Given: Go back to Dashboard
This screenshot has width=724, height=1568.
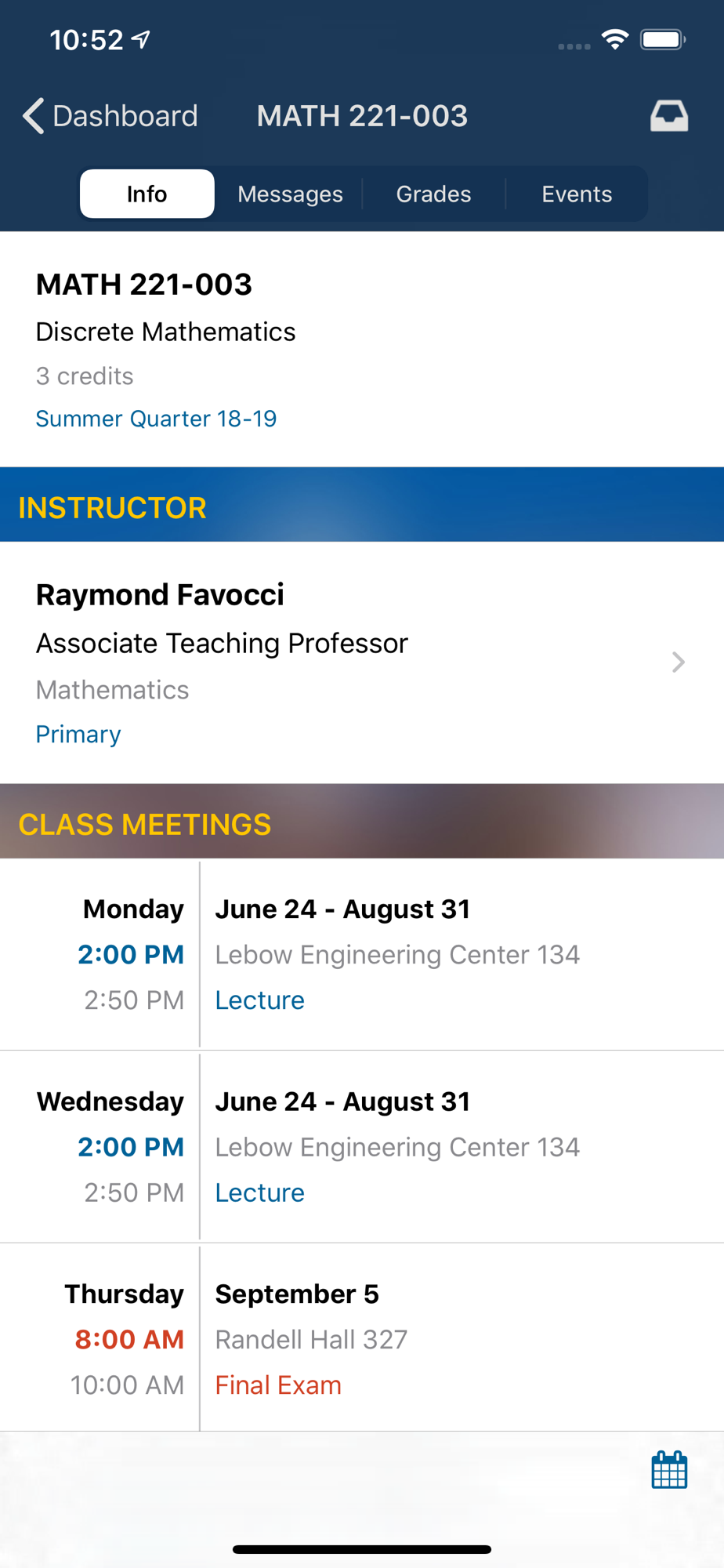Looking at the screenshot, I should (110, 116).
